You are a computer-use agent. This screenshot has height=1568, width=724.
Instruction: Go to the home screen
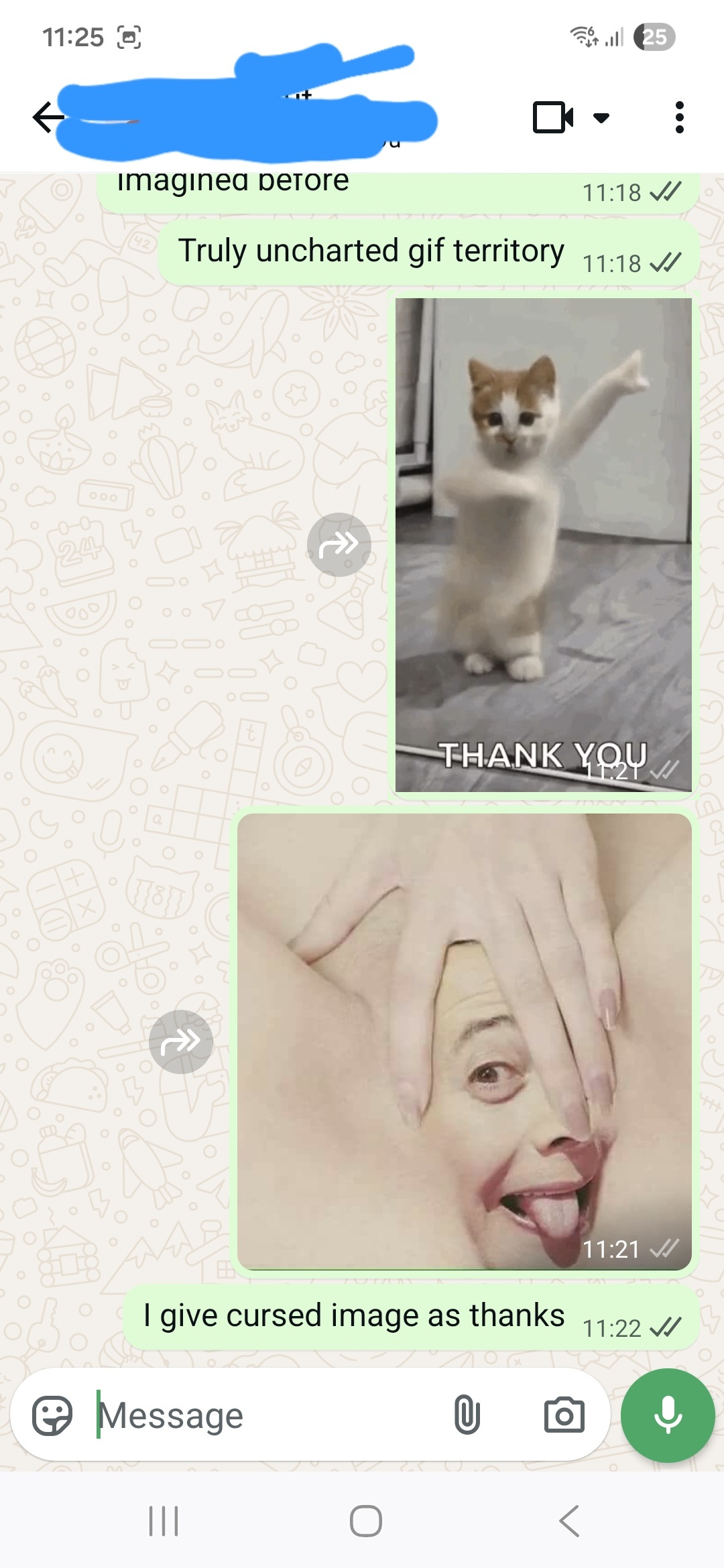tap(366, 1521)
